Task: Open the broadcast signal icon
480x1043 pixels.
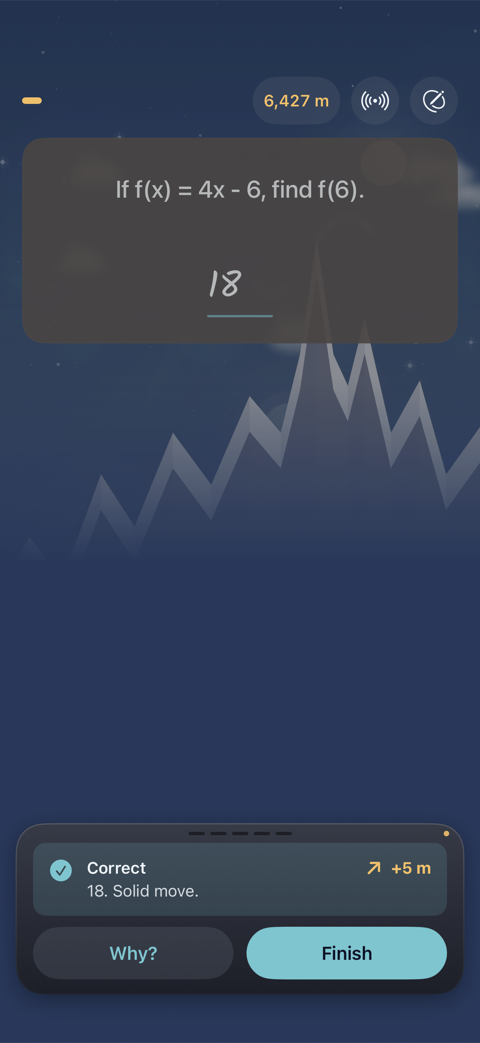Action: [375, 101]
